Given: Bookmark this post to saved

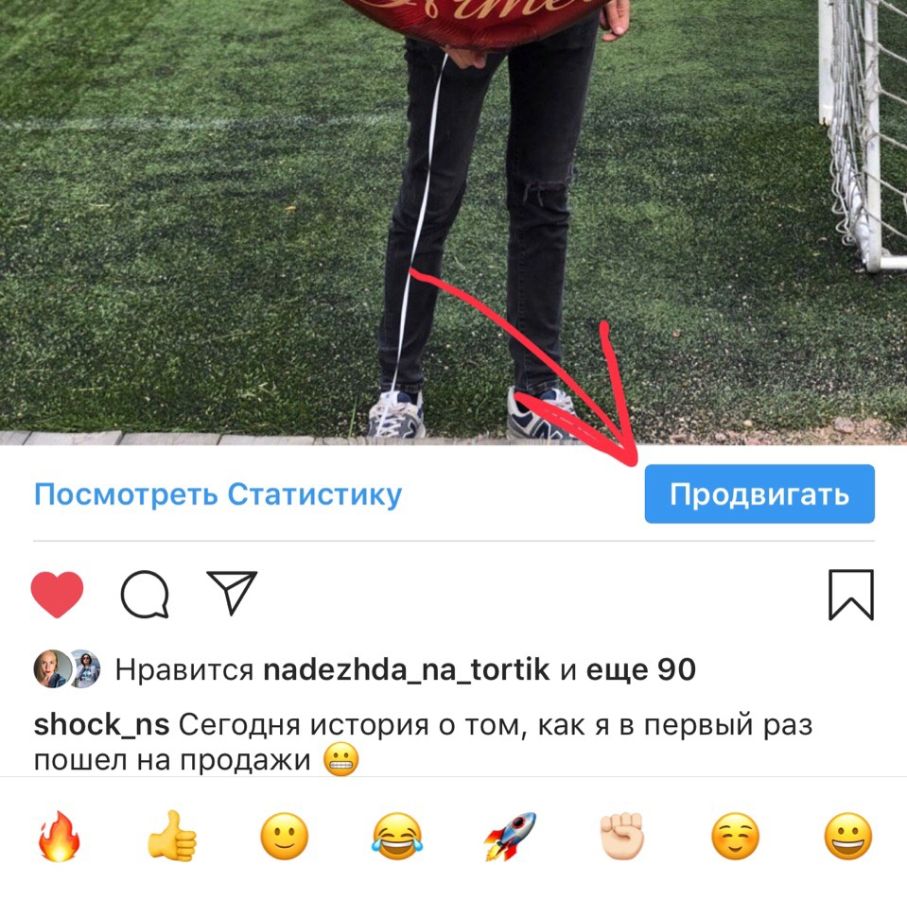Looking at the screenshot, I should click(x=851, y=595).
